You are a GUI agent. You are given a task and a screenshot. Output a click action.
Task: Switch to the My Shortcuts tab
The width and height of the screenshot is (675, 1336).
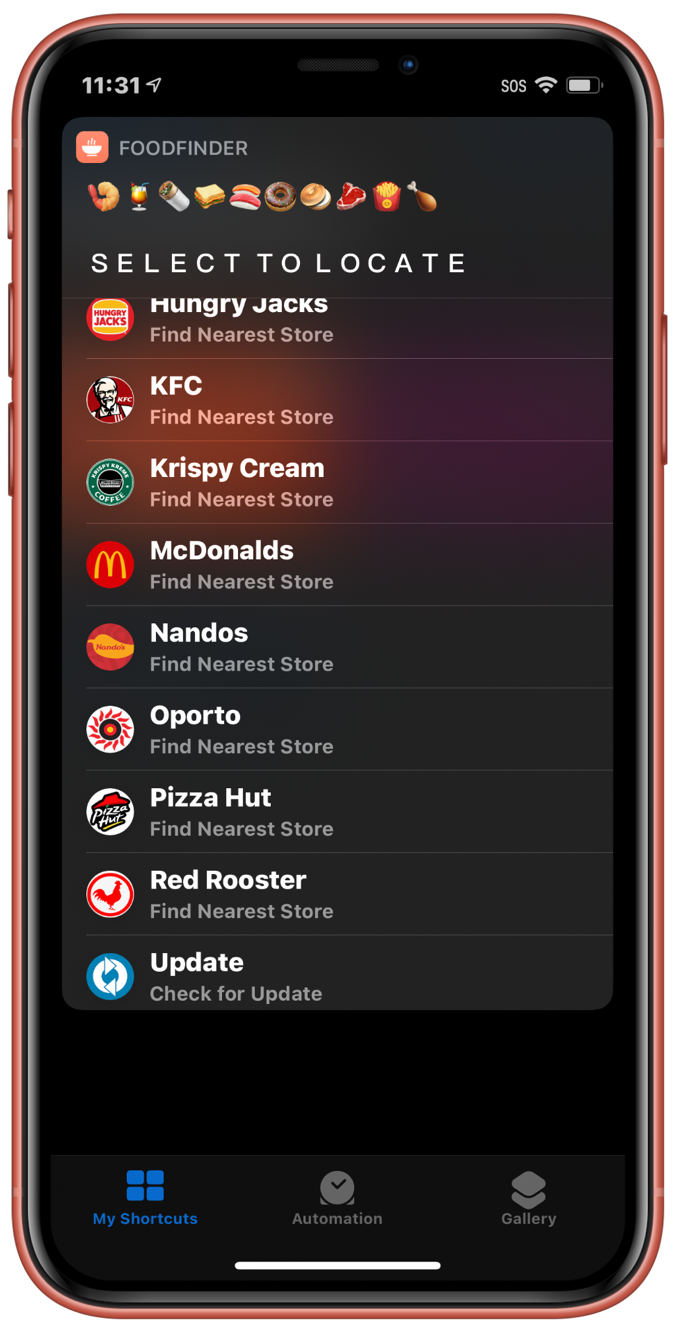[x=145, y=1198]
